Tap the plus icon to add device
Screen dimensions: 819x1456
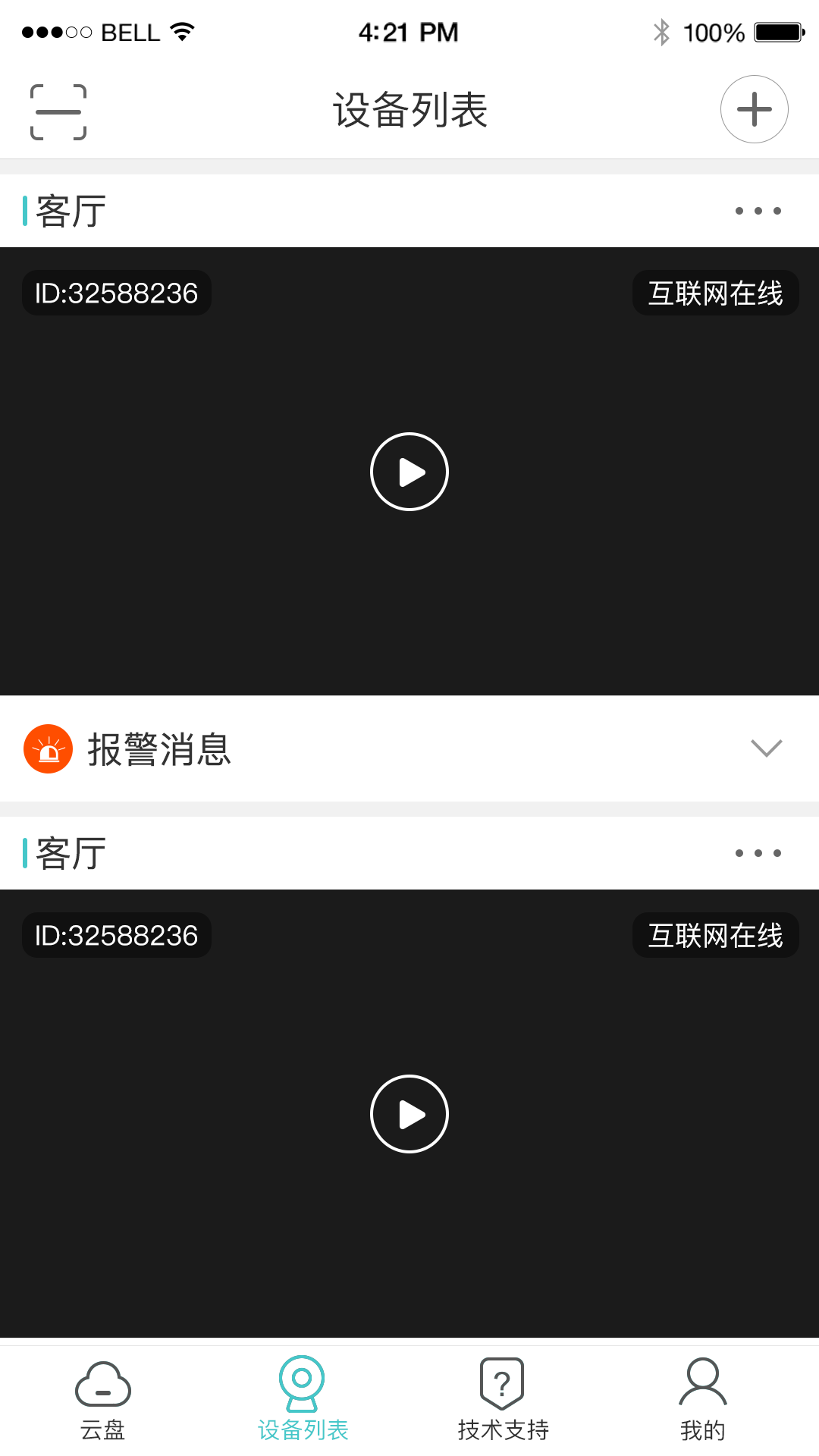pos(755,109)
